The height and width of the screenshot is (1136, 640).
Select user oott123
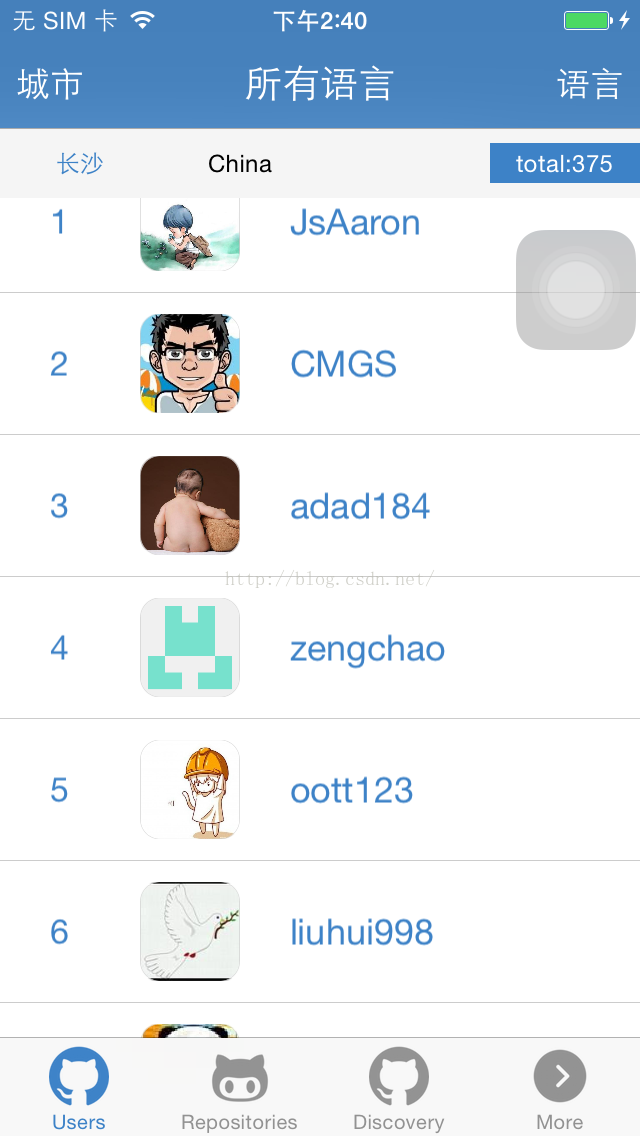pyautogui.click(x=320, y=790)
